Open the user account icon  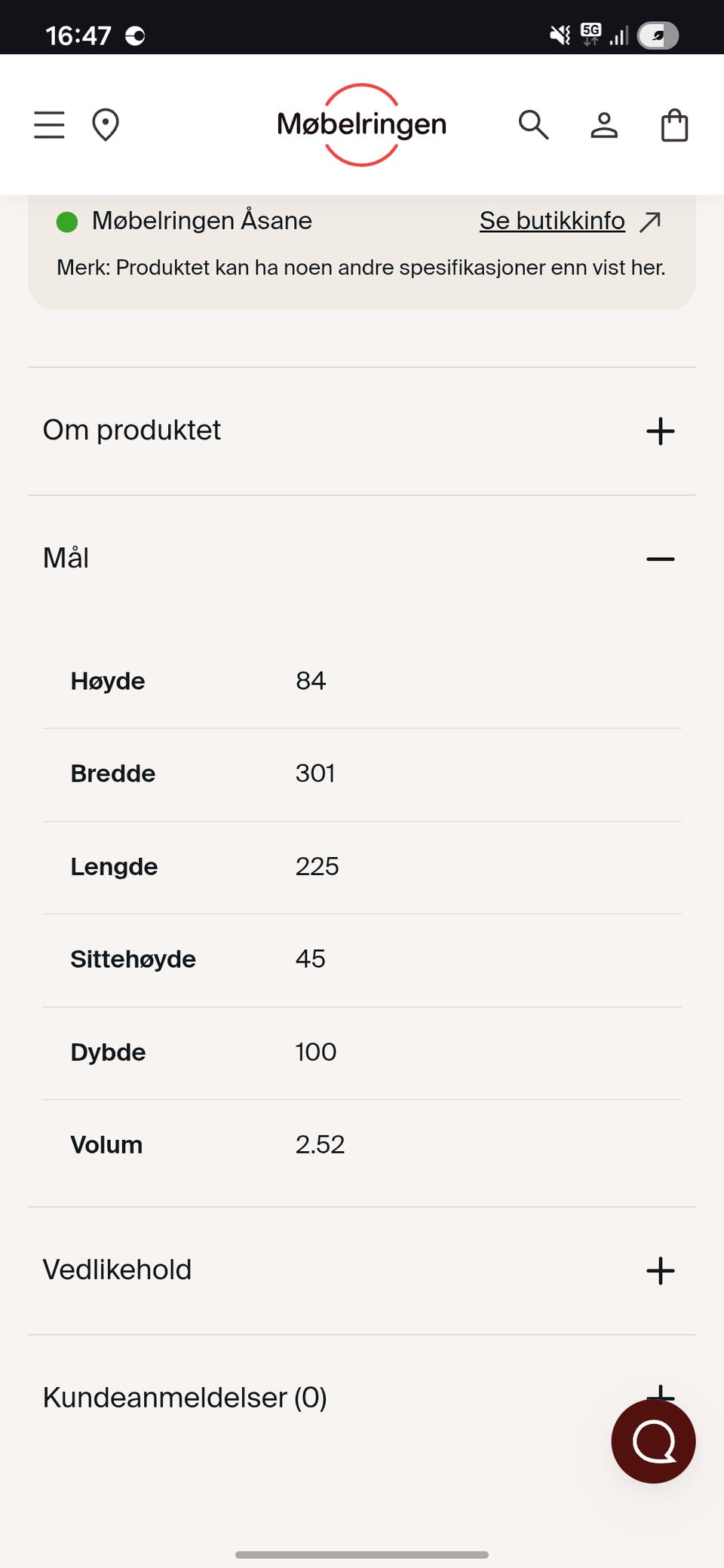pyautogui.click(x=604, y=125)
